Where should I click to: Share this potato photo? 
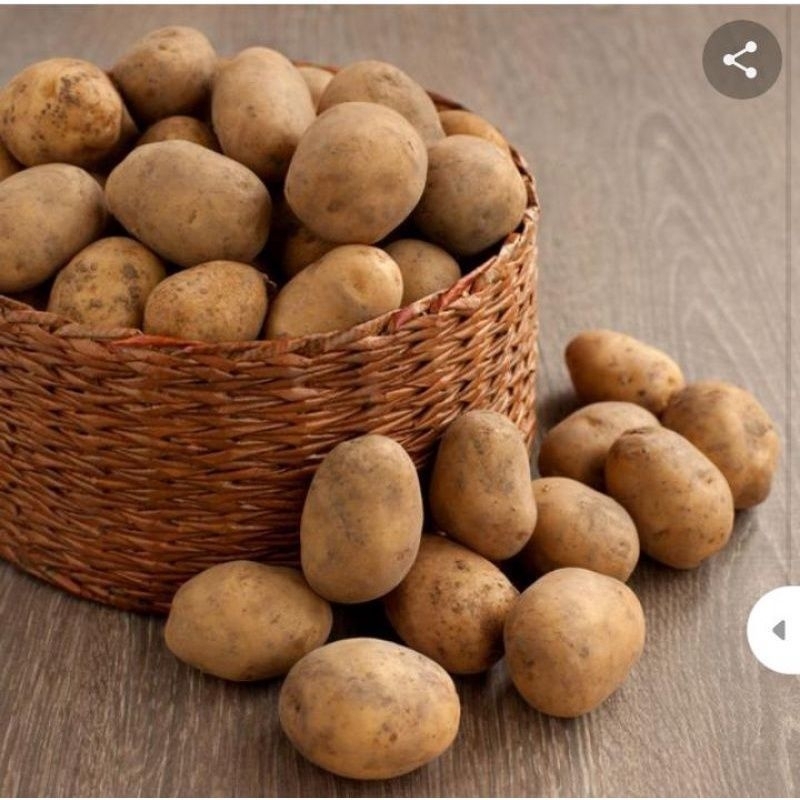click(x=741, y=60)
